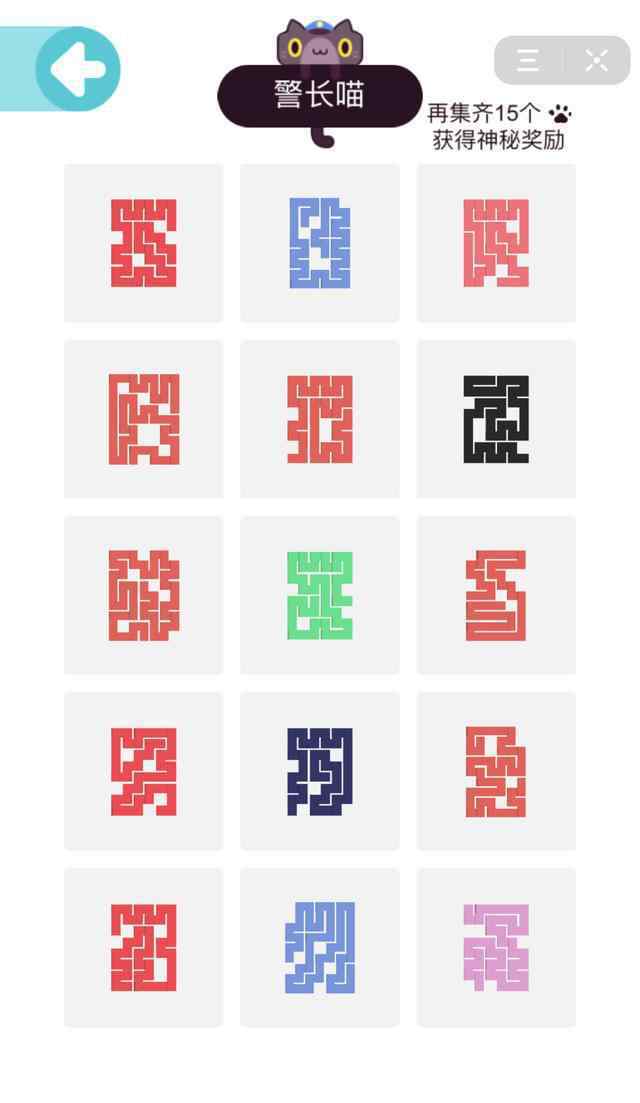Go back with the arrow button
Image resolution: width=640 pixels, height=1103 pixels.
78,69
